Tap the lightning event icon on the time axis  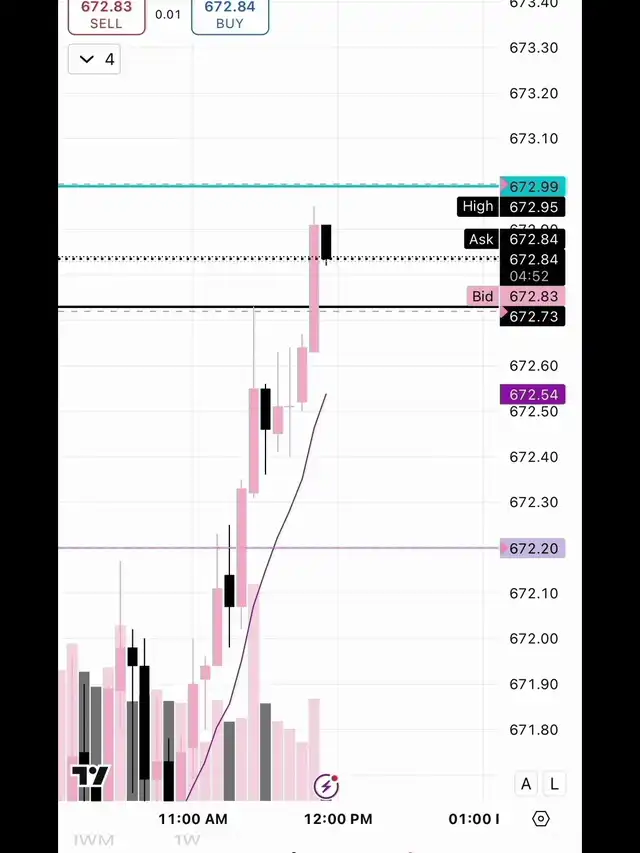click(x=326, y=786)
